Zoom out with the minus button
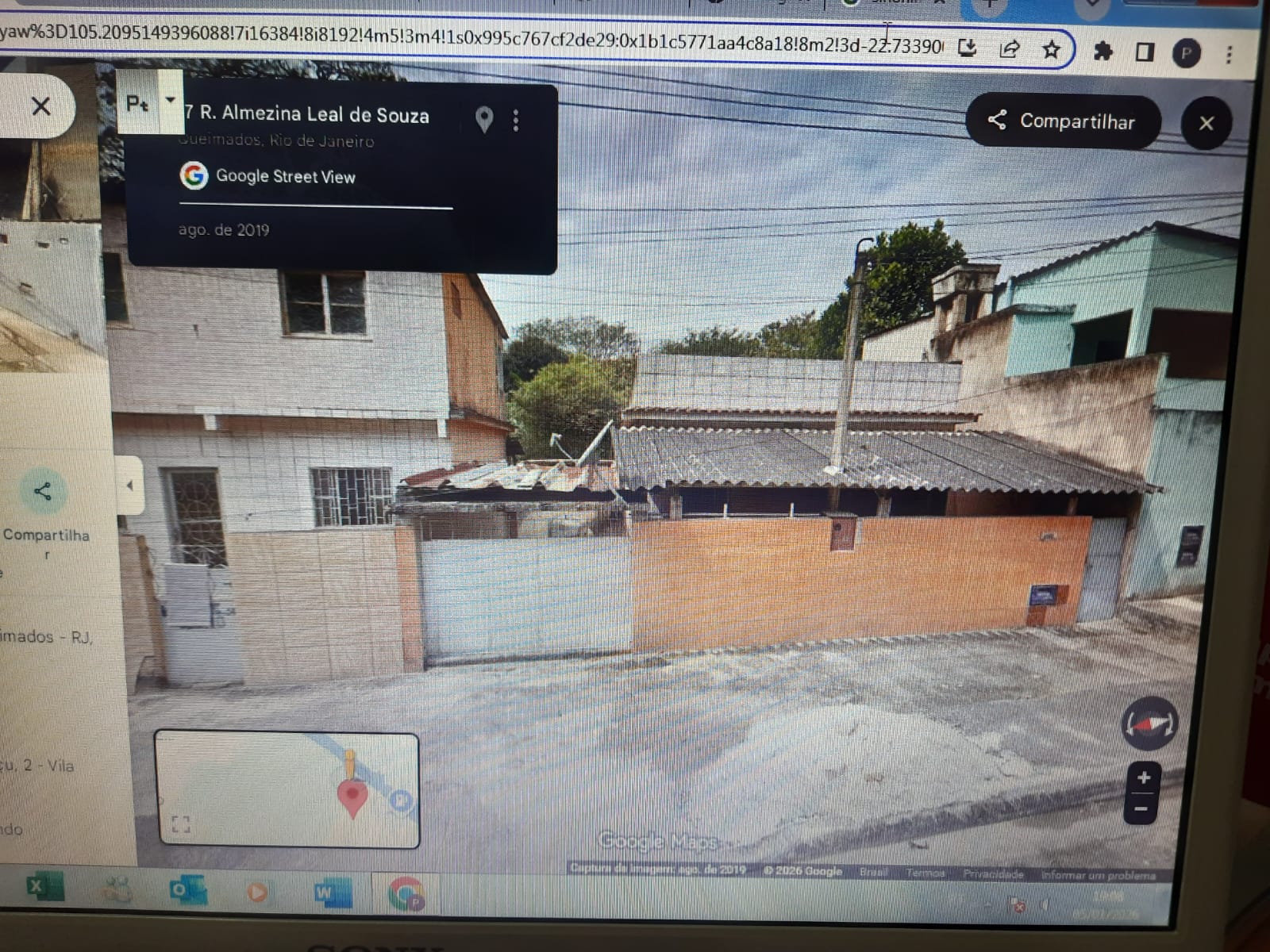The image size is (1270, 952). [1141, 809]
